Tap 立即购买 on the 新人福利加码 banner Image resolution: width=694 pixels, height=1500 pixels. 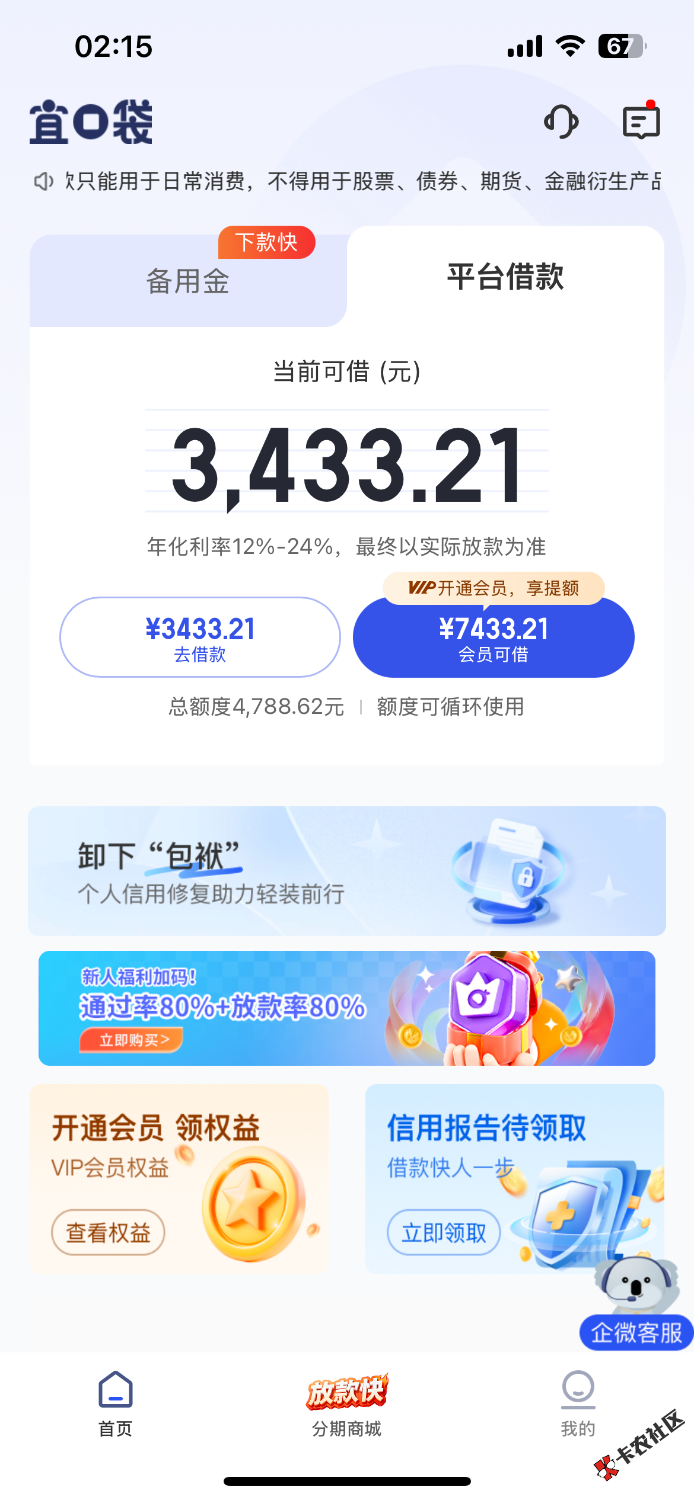132,1040
